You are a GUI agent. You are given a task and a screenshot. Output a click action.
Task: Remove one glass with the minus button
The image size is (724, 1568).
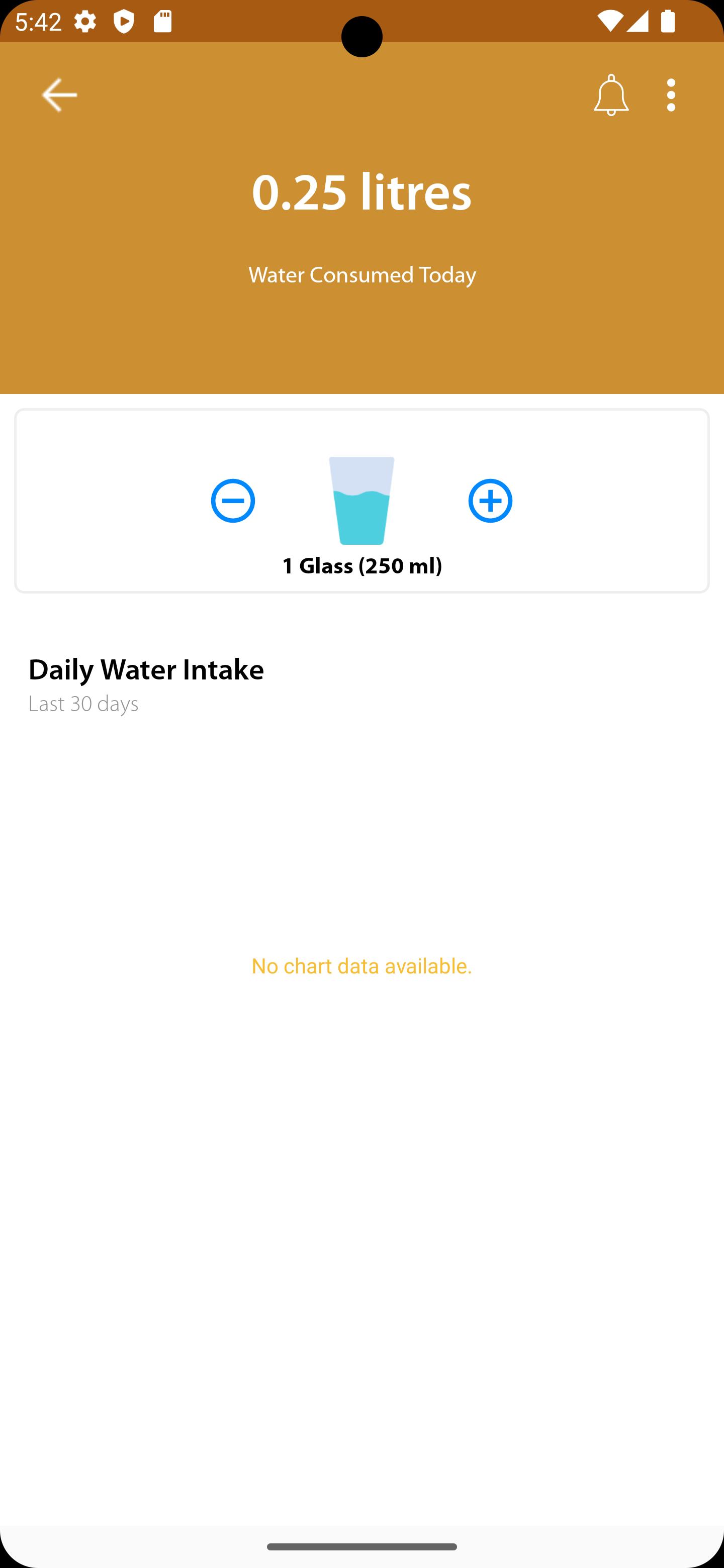click(x=233, y=501)
